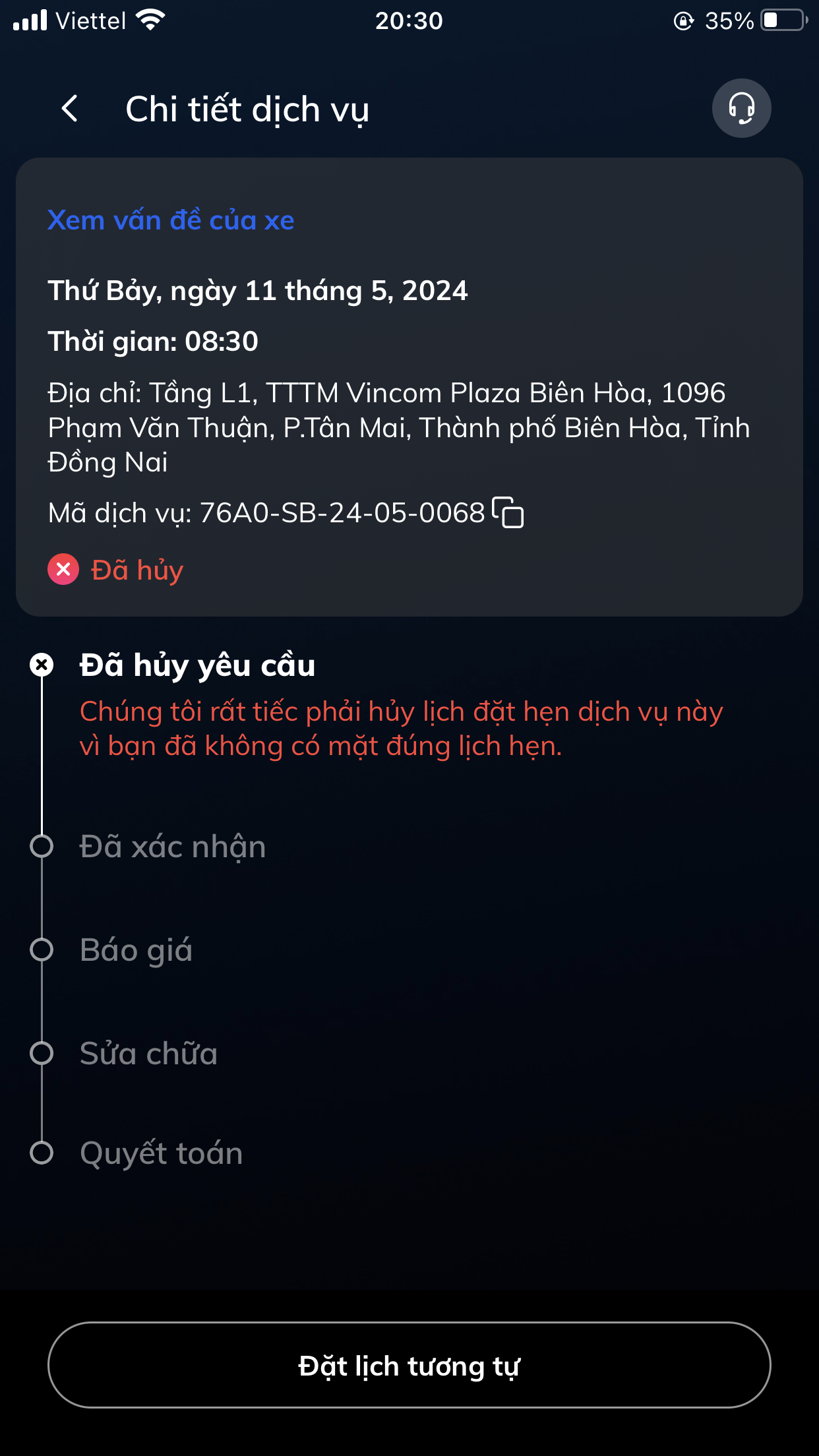Go back from Chi tiết dịch vụ

(x=70, y=108)
